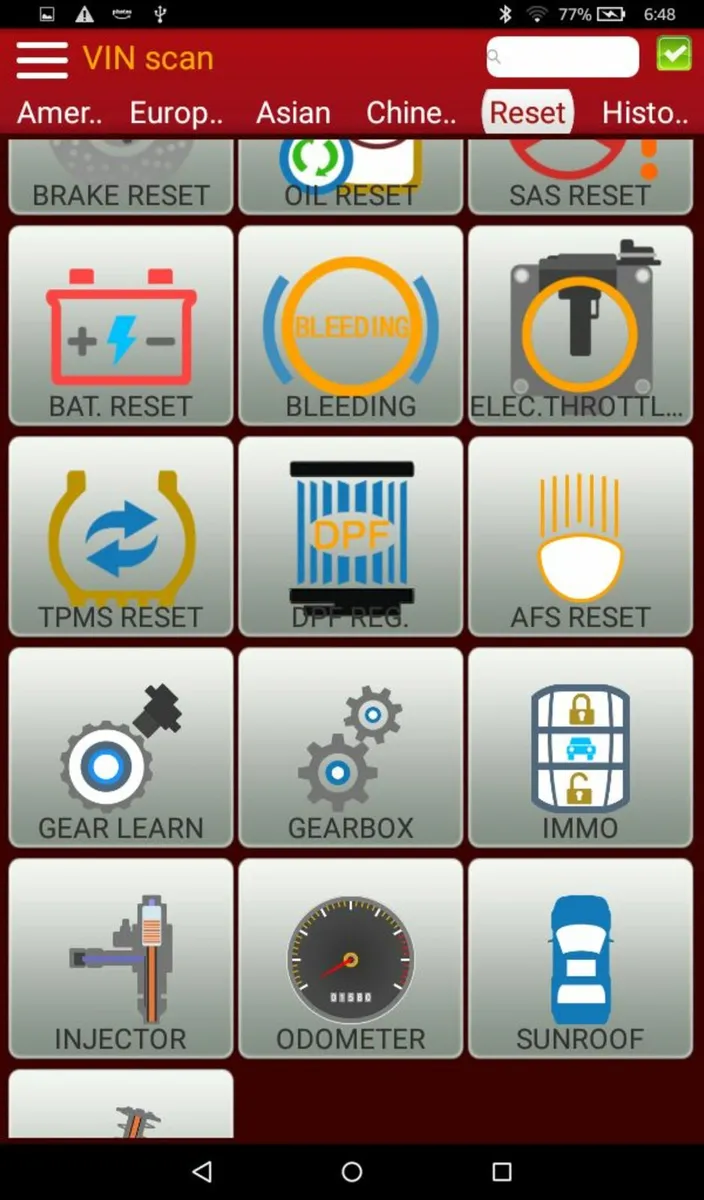Open the IMMO function

coord(580,748)
